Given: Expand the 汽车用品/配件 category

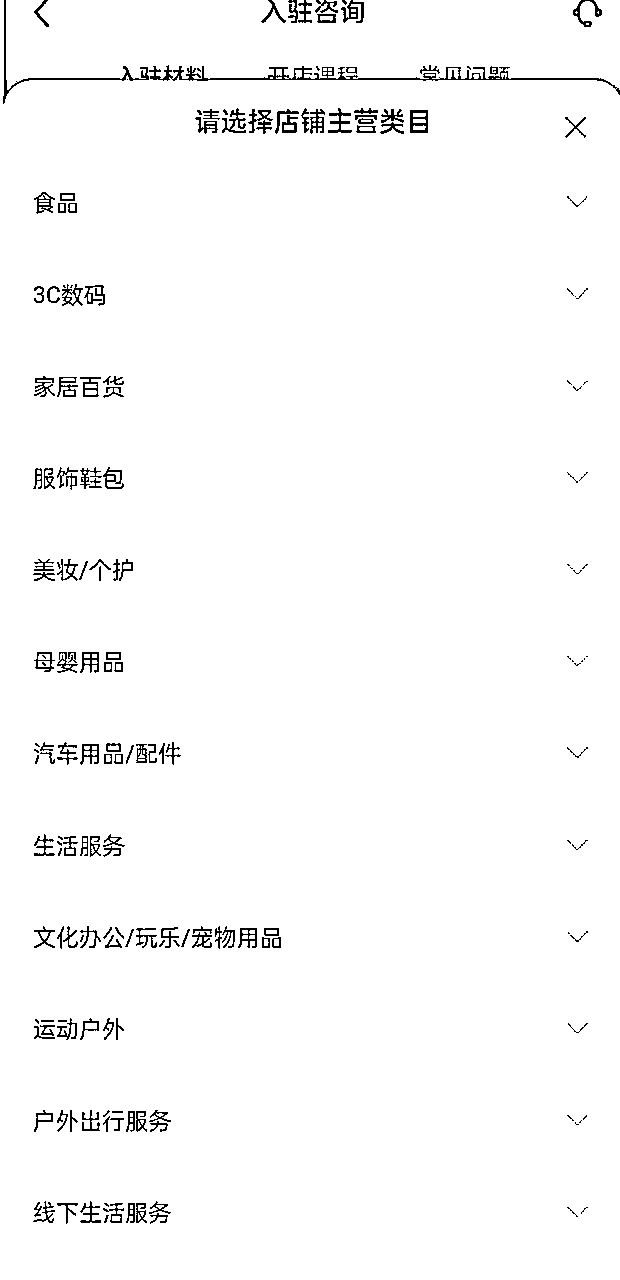Looking at the screenshot, I should pos(577,753).
